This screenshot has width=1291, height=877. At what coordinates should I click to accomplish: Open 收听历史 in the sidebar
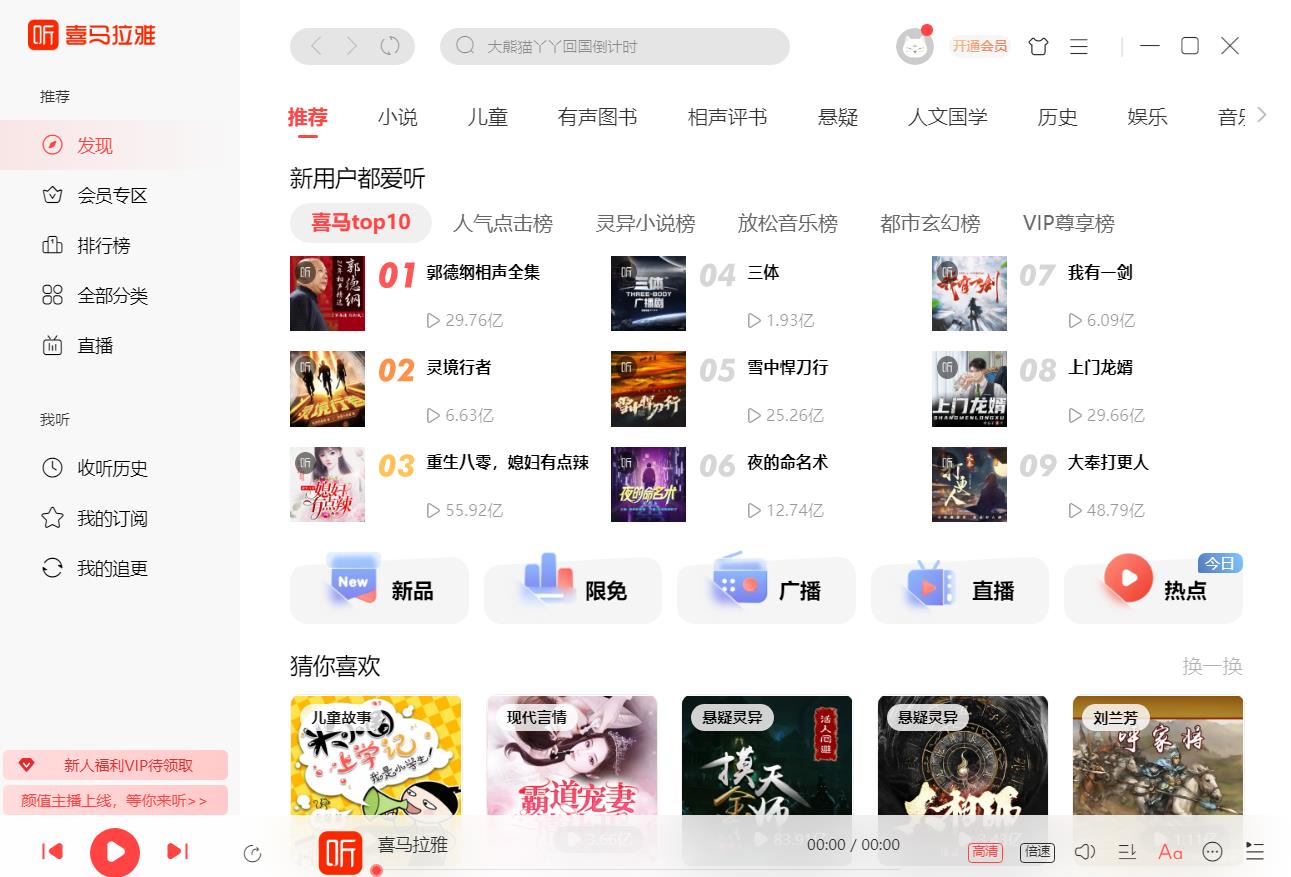click(111, 468)
